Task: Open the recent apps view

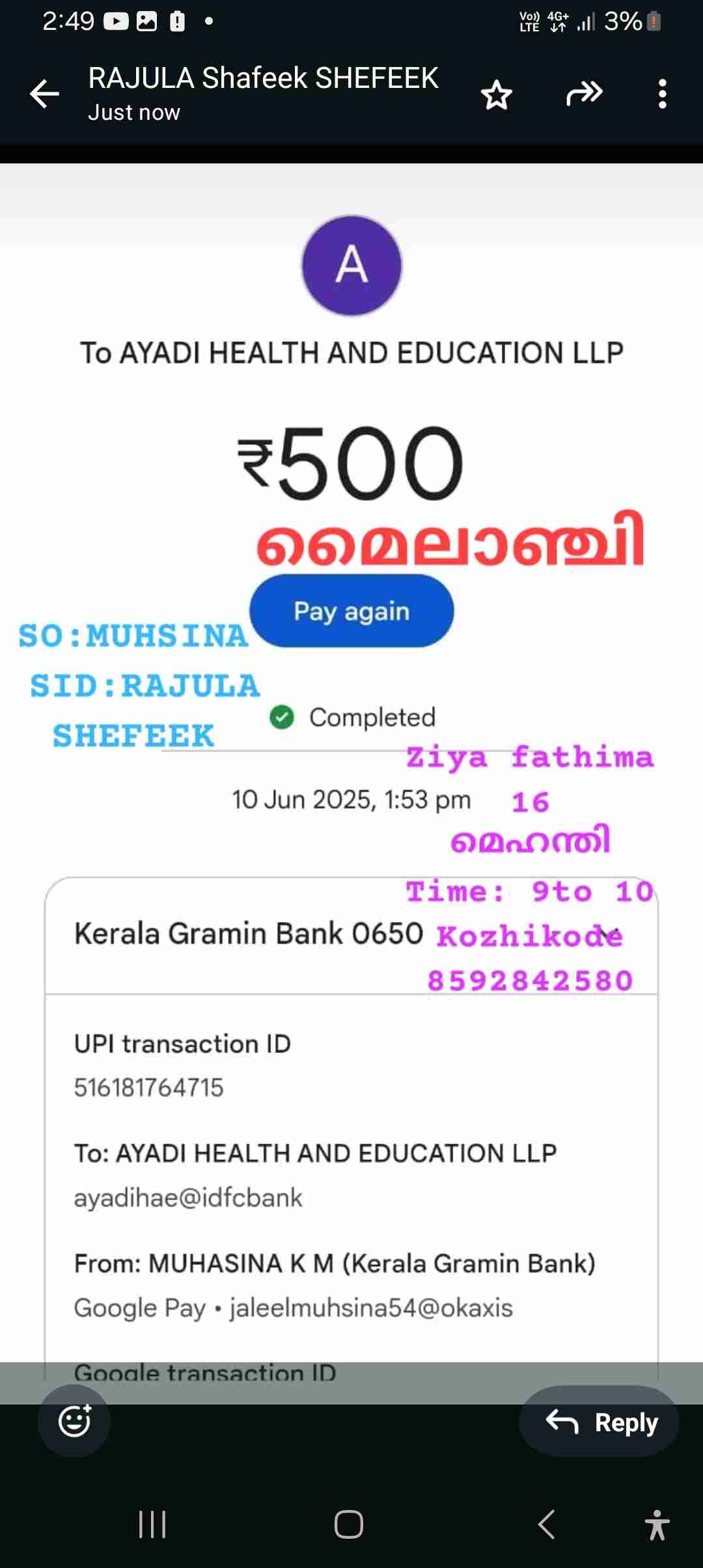Action: pyautogui.click(x=152, y=1524)
